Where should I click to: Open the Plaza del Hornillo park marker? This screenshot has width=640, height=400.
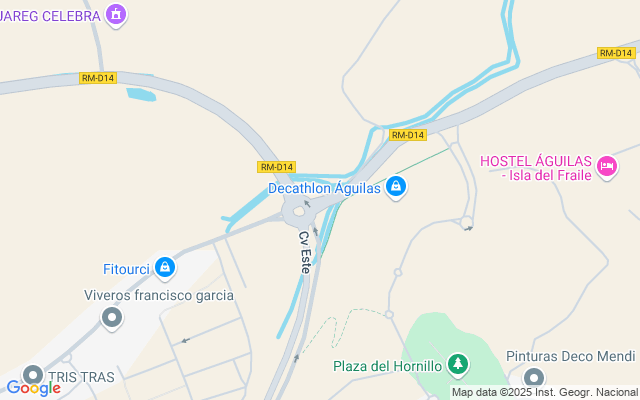tap(457, 365)
